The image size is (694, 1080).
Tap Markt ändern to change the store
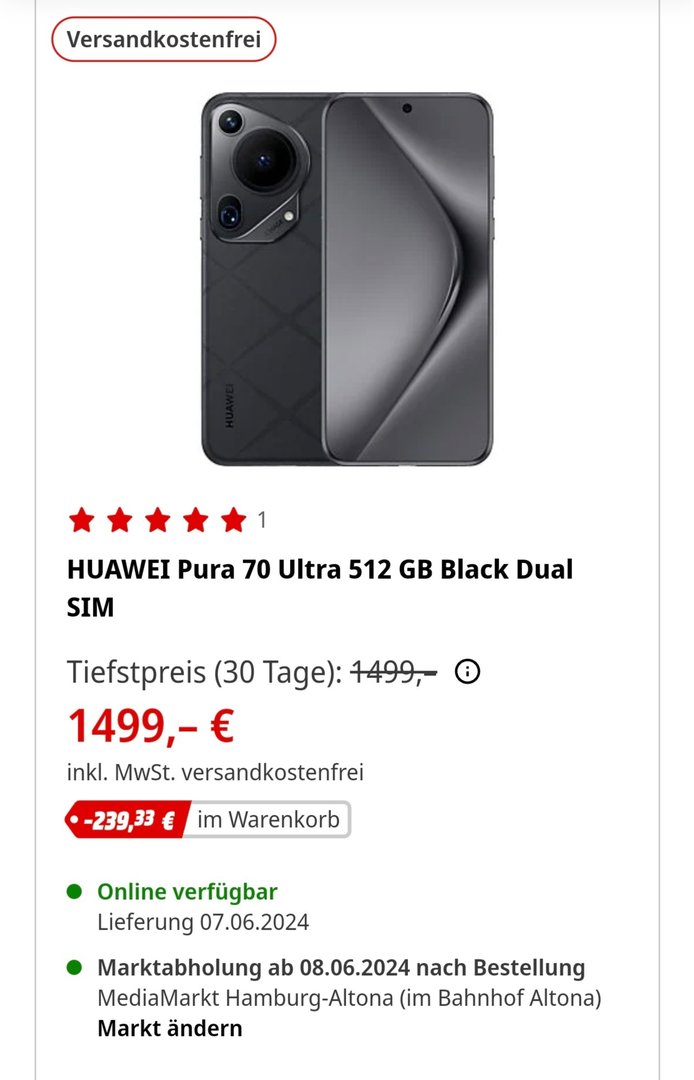click(x=169, y=1028)
